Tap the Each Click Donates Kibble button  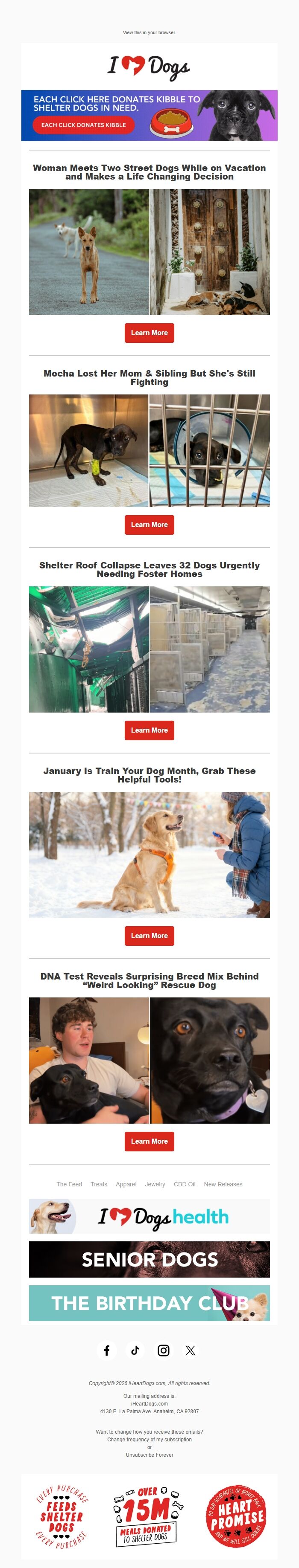(x=84, y=125)
